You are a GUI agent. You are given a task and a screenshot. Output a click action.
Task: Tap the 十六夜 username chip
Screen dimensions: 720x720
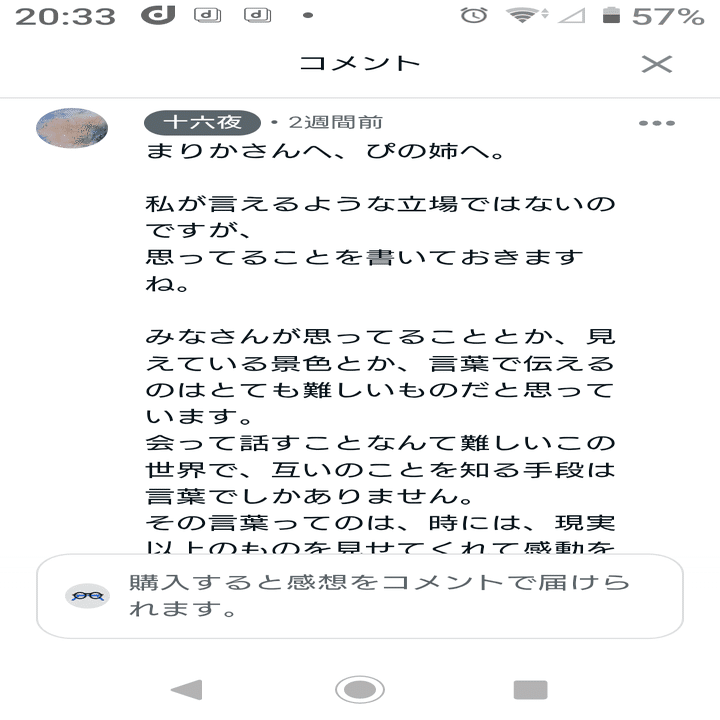point(202,123)
